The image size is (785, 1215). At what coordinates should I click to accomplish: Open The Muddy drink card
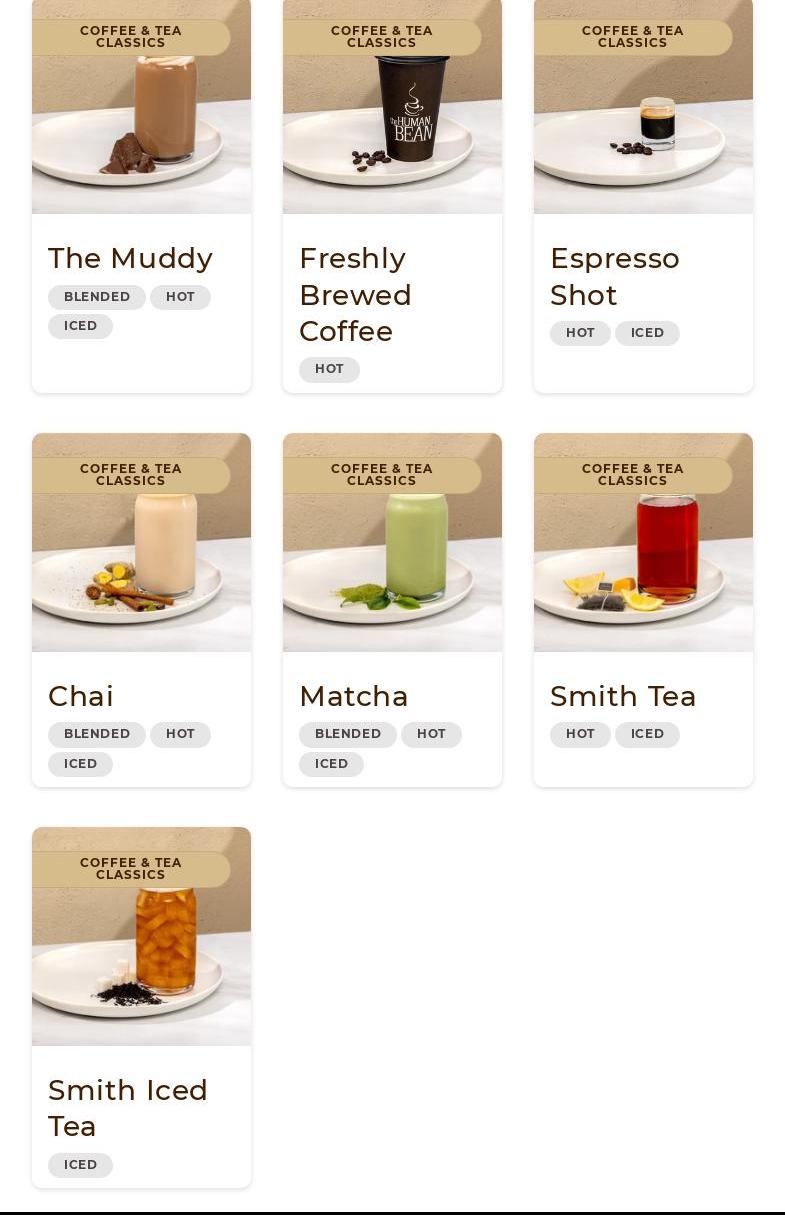[130, 258]
